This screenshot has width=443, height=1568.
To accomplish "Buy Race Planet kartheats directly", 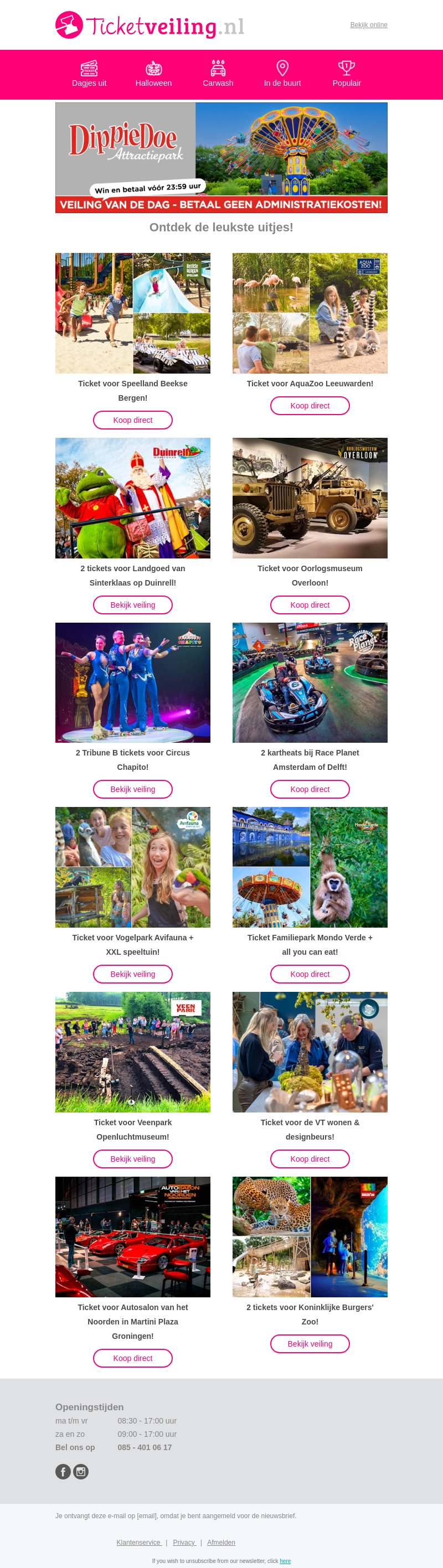I will click(x=310, y=789).
